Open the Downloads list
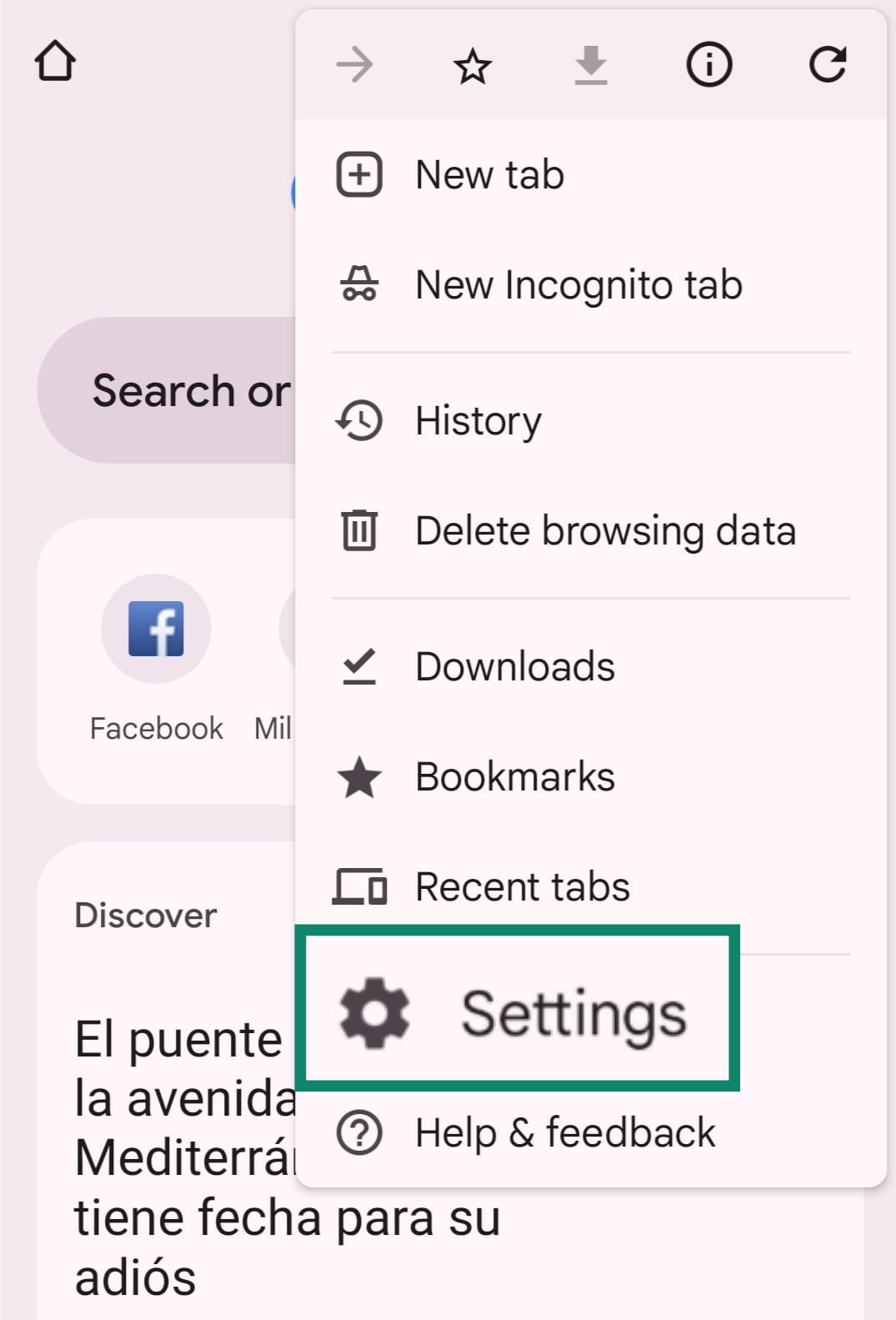This screenshot has width=896, height=1320. [515, 667]
